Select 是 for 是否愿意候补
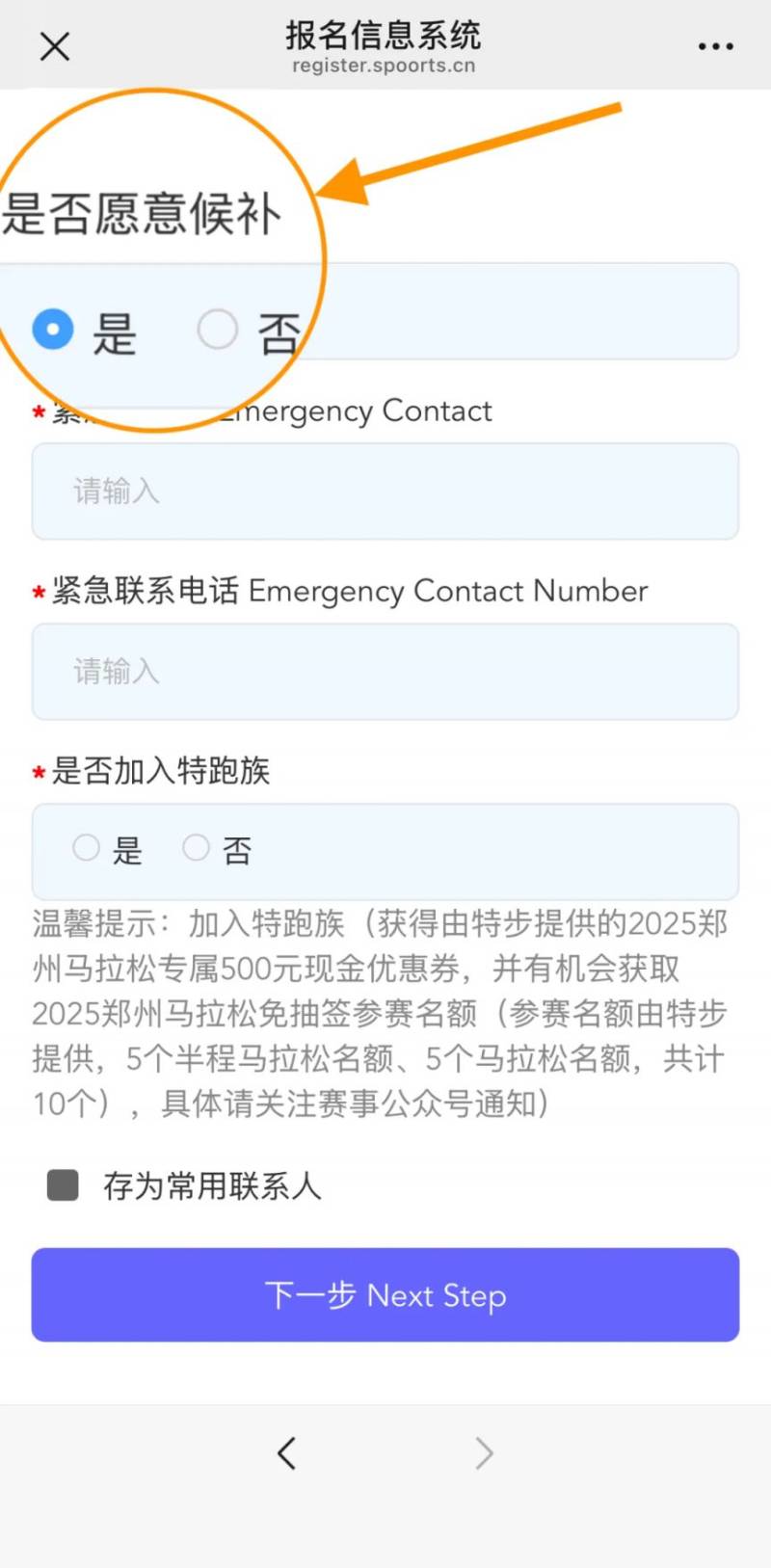Screen dimensions: 771x1568 pos(54,329)
